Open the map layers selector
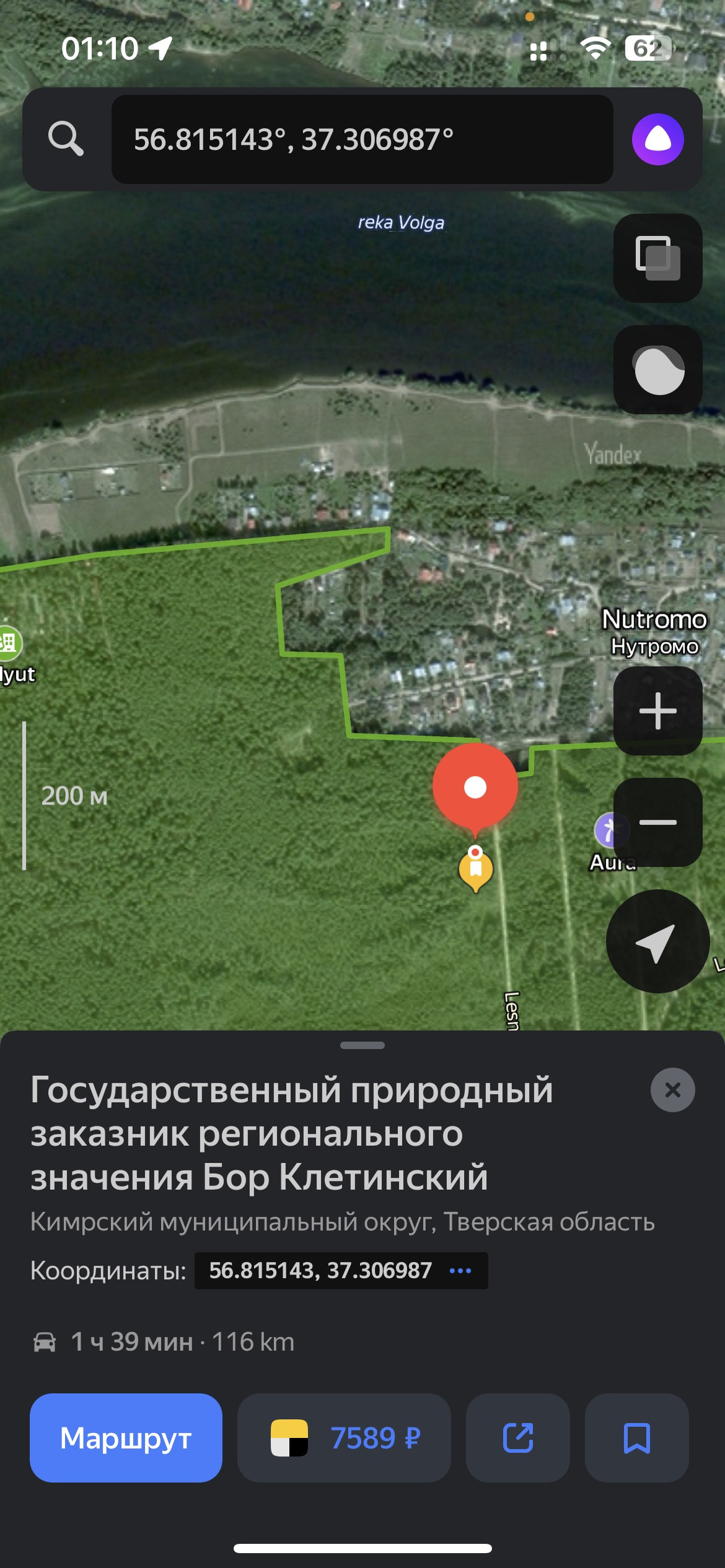 point(657,258)
